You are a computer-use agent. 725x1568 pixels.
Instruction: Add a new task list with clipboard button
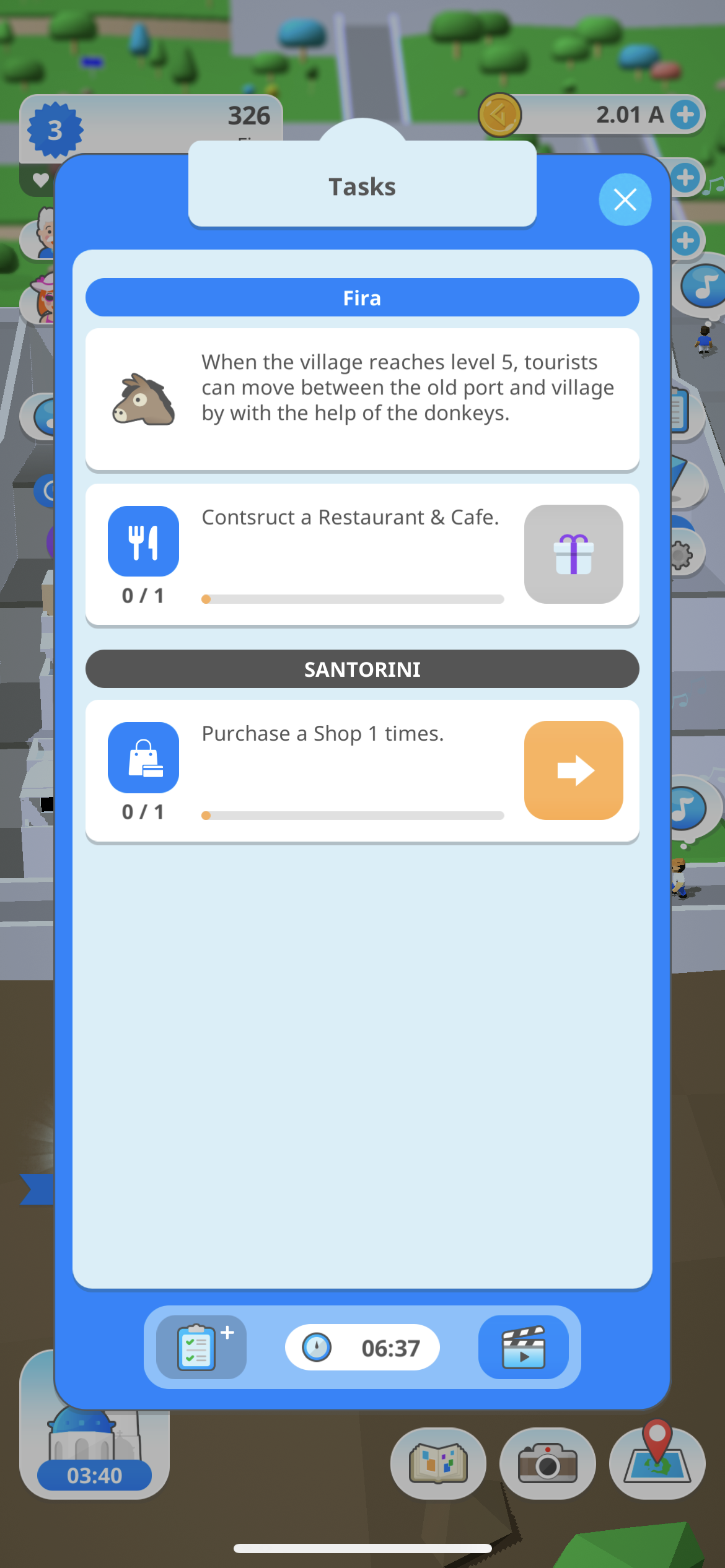coord(201,1347)
